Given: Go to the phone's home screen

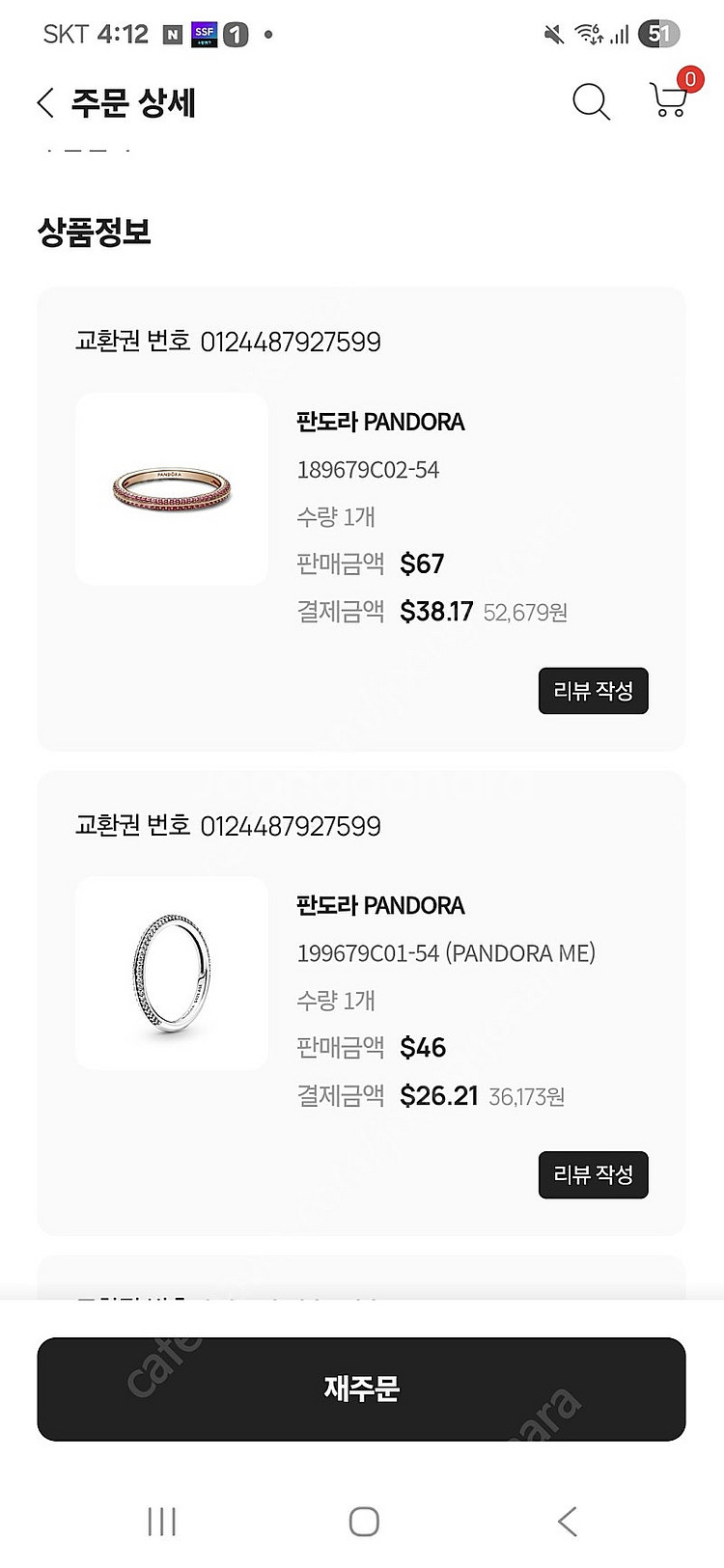Looking at the screenshot, I should pos(363,1522).
